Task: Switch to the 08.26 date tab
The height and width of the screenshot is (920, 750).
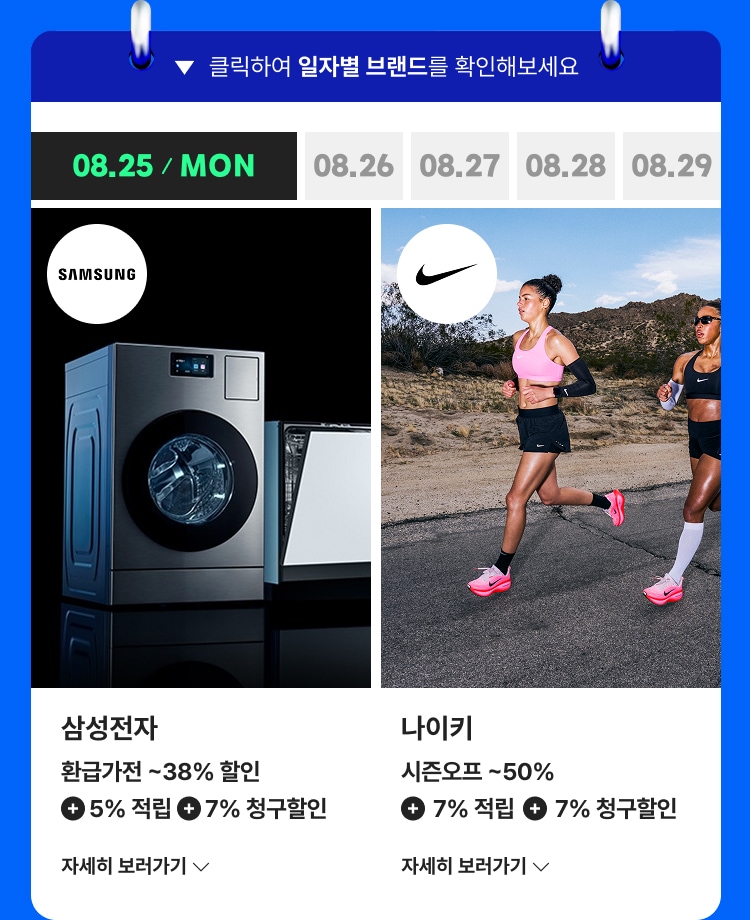Action: [354, 166]
